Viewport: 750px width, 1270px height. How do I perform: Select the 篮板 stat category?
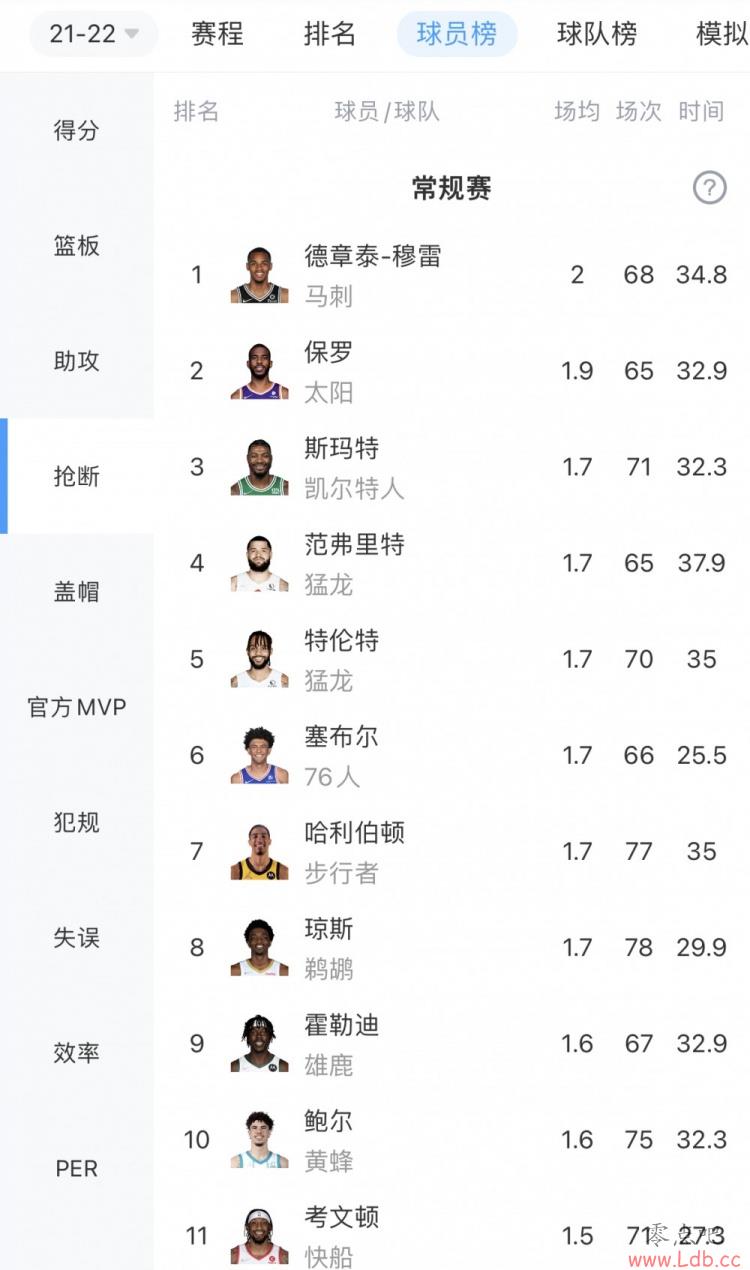(77, 245)
